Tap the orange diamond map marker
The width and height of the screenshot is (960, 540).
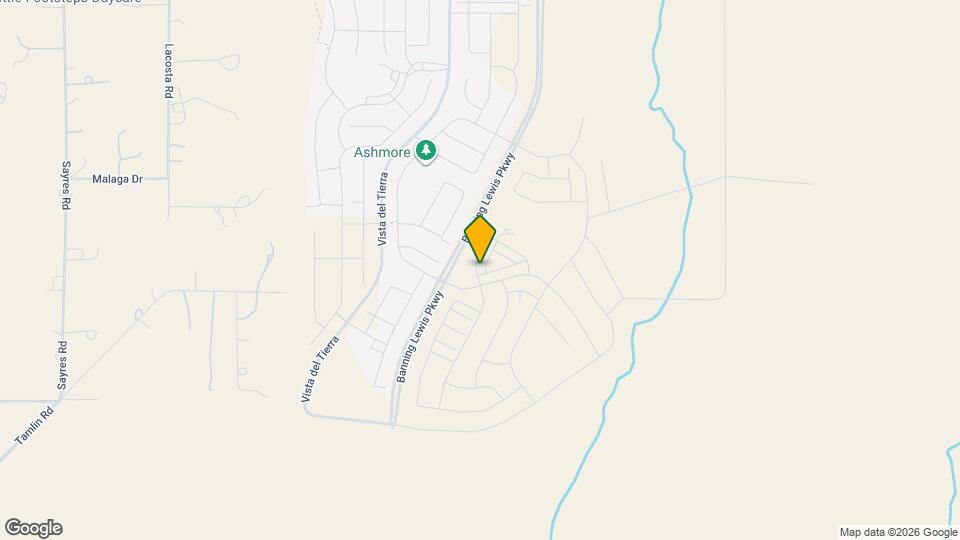(480, 239)
